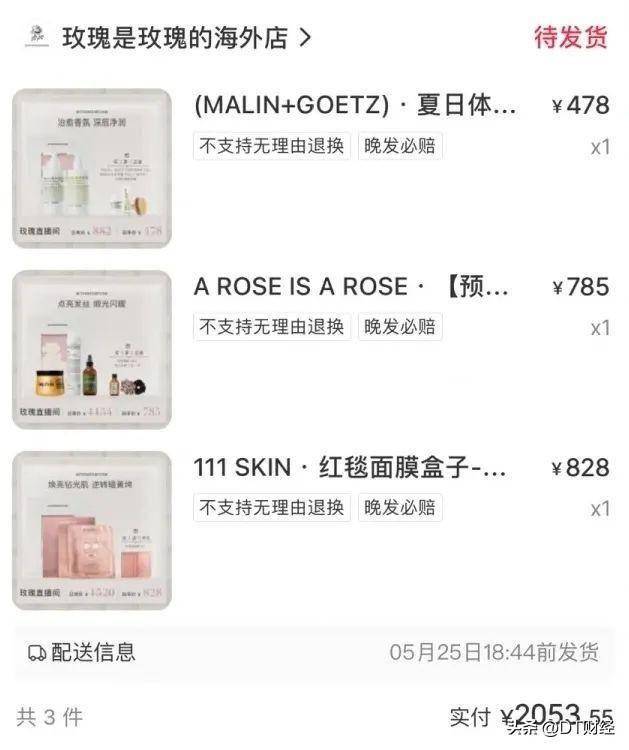Open the 111 SKIN 红毯面膜盒子 item
The width and height of the screenshot is (629, 750).
[350, 467]
